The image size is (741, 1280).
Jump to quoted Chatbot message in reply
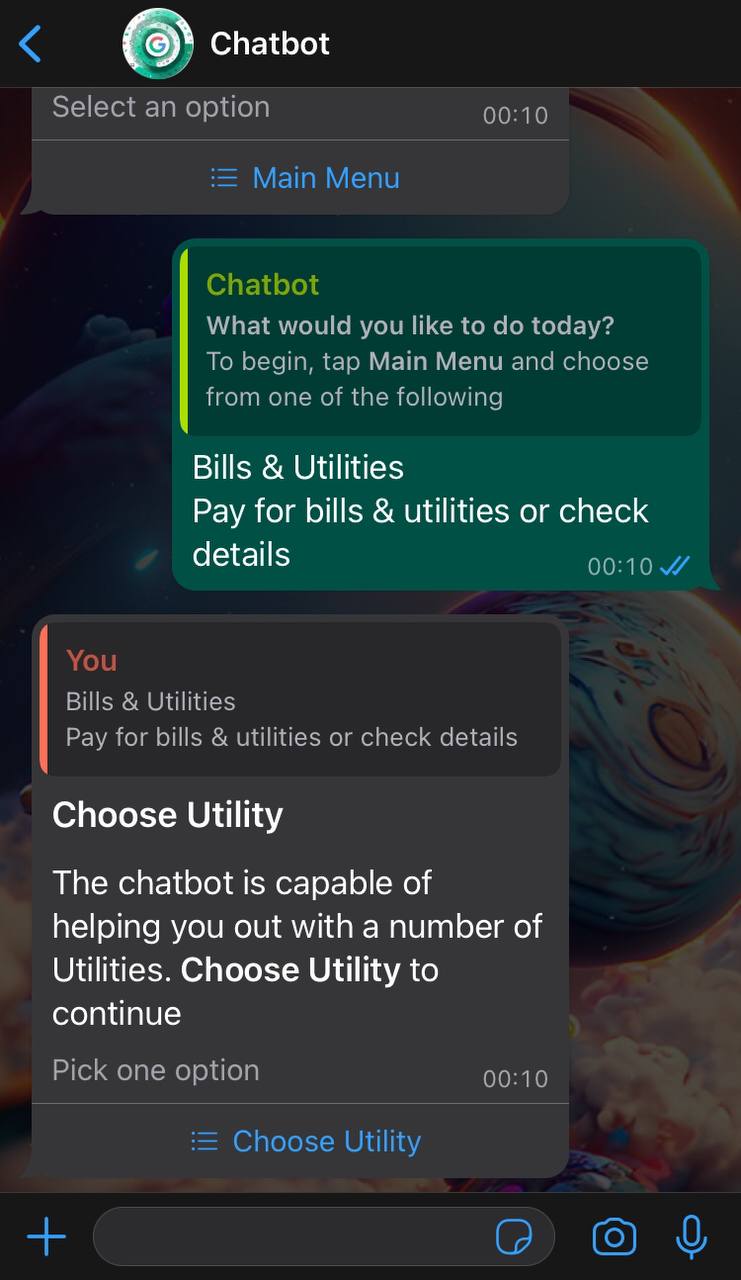tap(440, 341)
